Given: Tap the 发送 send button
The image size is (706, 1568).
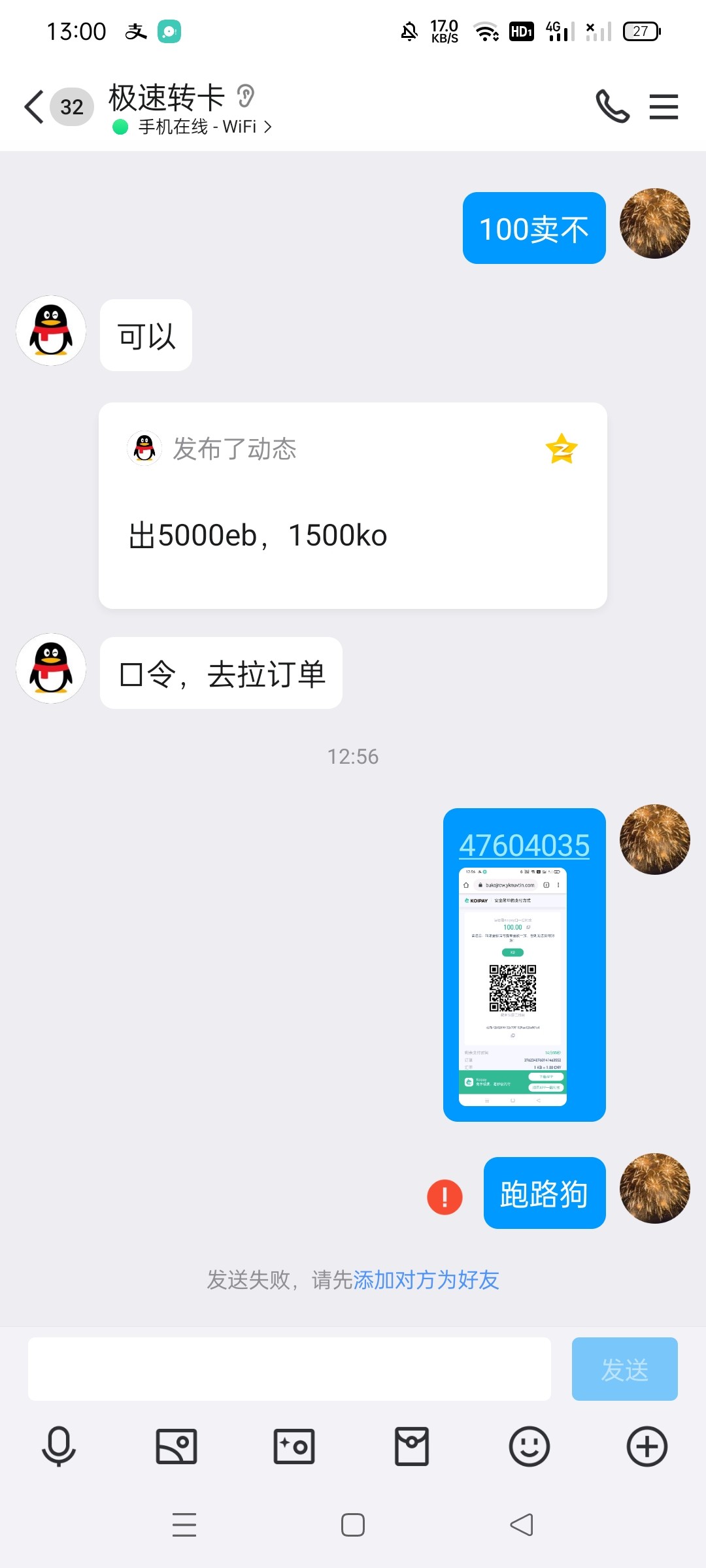Looking at the screenshot, I should 624,1369.
